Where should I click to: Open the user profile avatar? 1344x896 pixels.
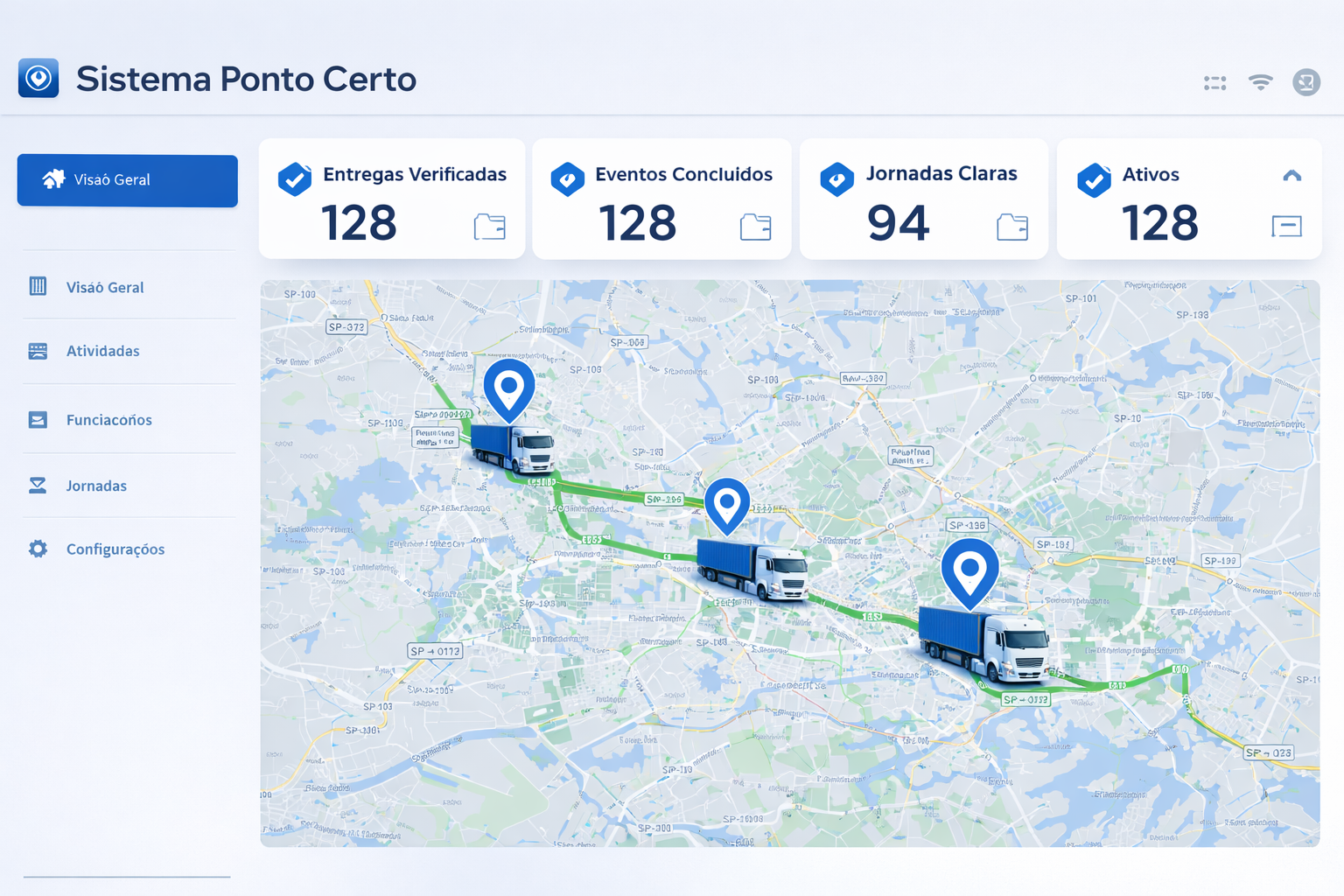(1305, 82)
